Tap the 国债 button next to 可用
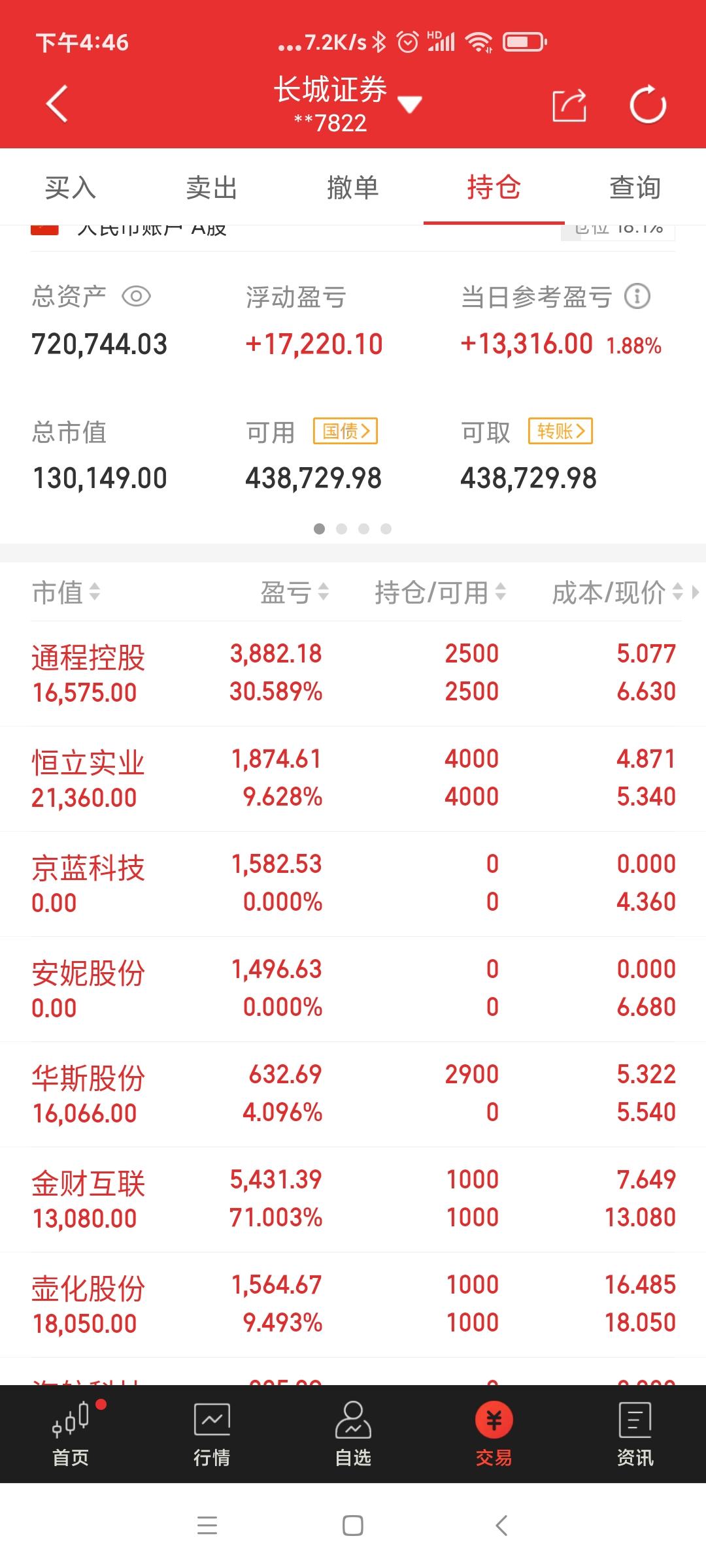The height and width of the screenshot is (1568, 706). pyautogui.click(x=345, y=431)
